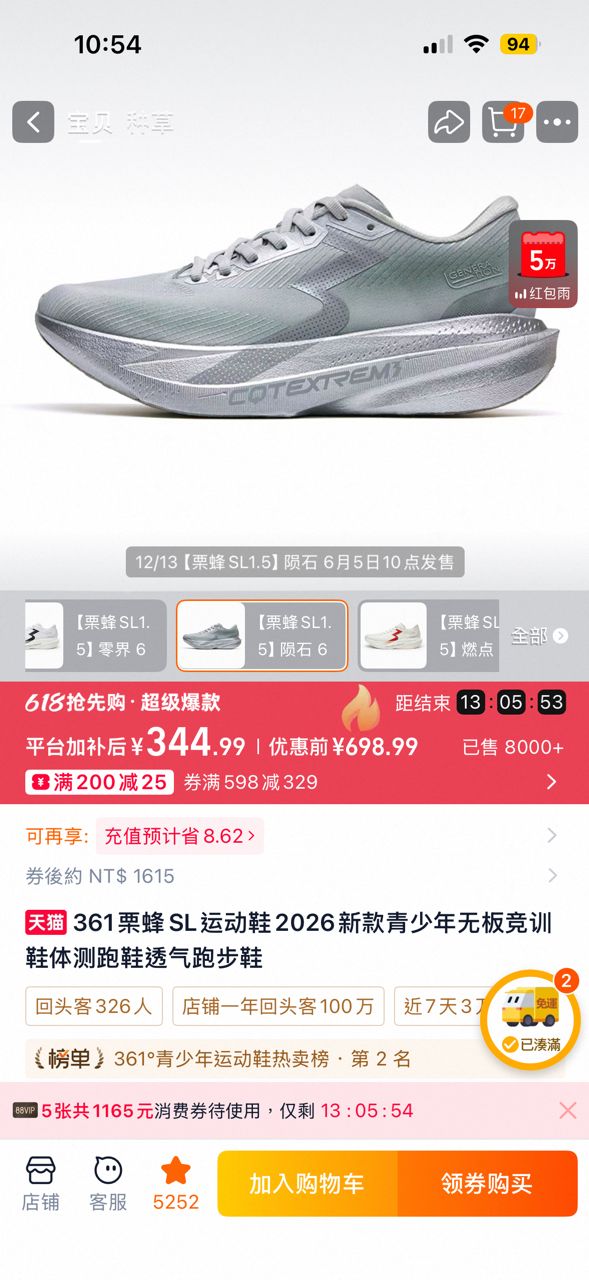
Task: Contact customer service 客服
Action: click(x=109, y=1184)
